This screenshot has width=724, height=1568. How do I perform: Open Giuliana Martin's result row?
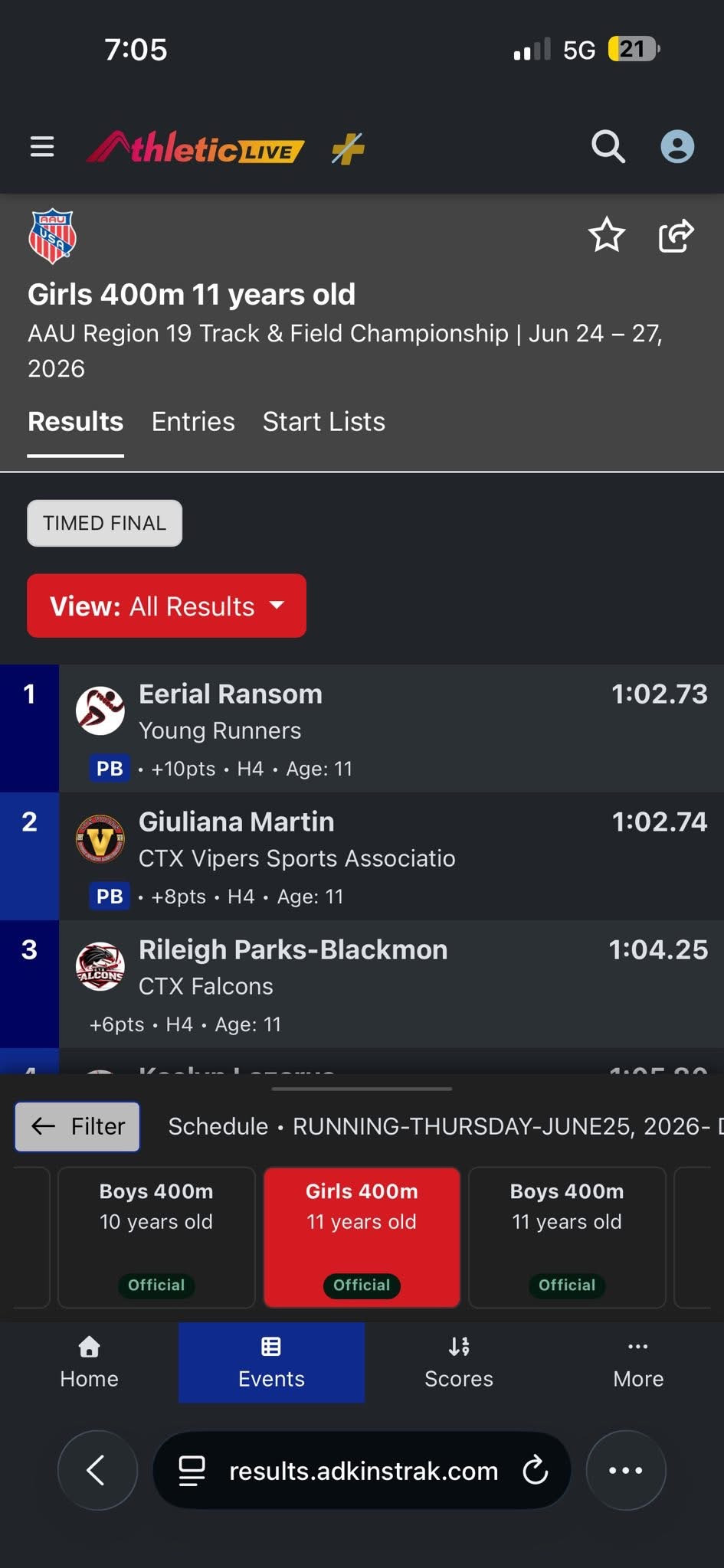pyautogui.click(x=362, y=856)
